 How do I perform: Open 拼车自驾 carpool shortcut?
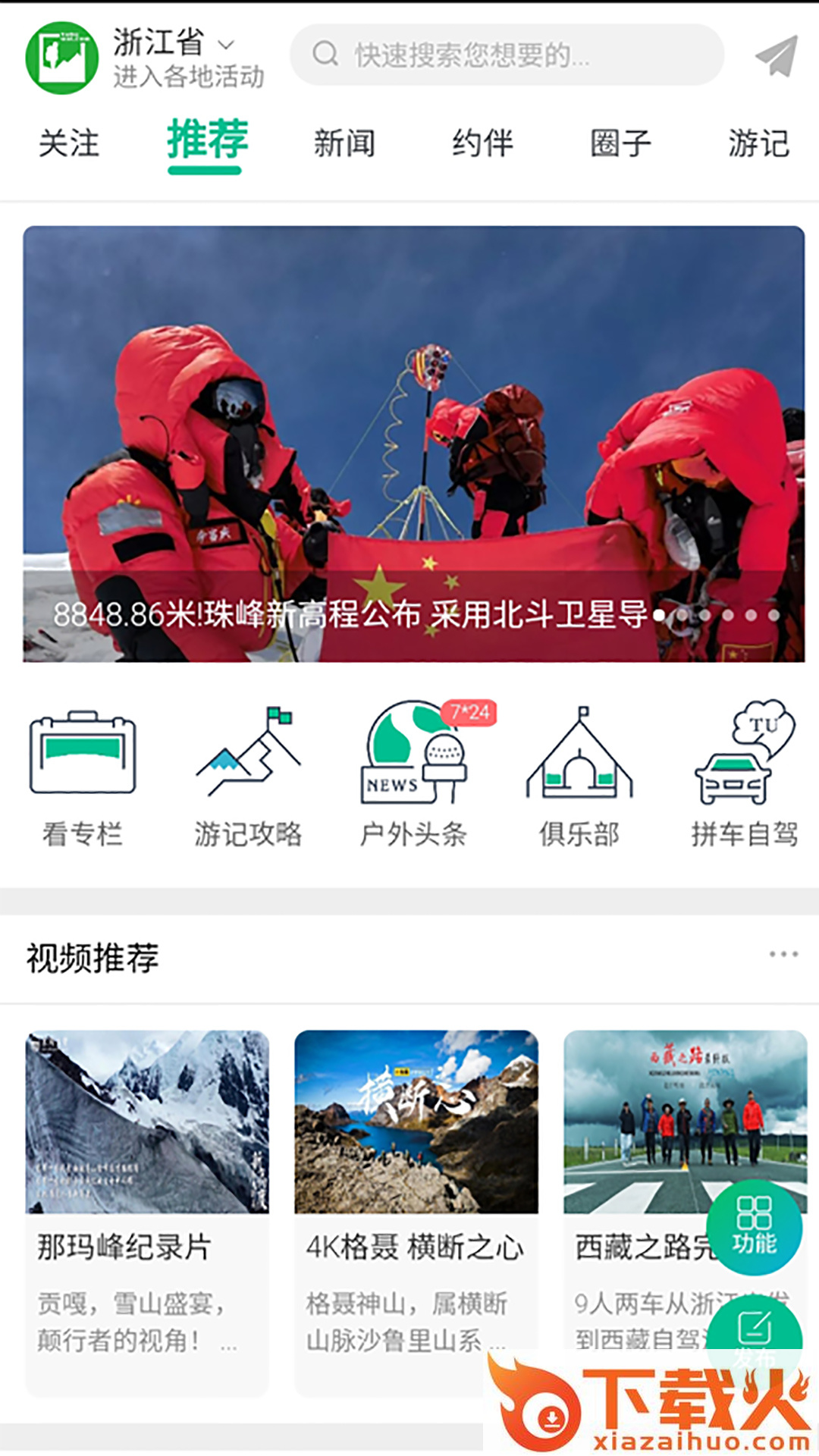pyautogui.click(x=745, y=773)
